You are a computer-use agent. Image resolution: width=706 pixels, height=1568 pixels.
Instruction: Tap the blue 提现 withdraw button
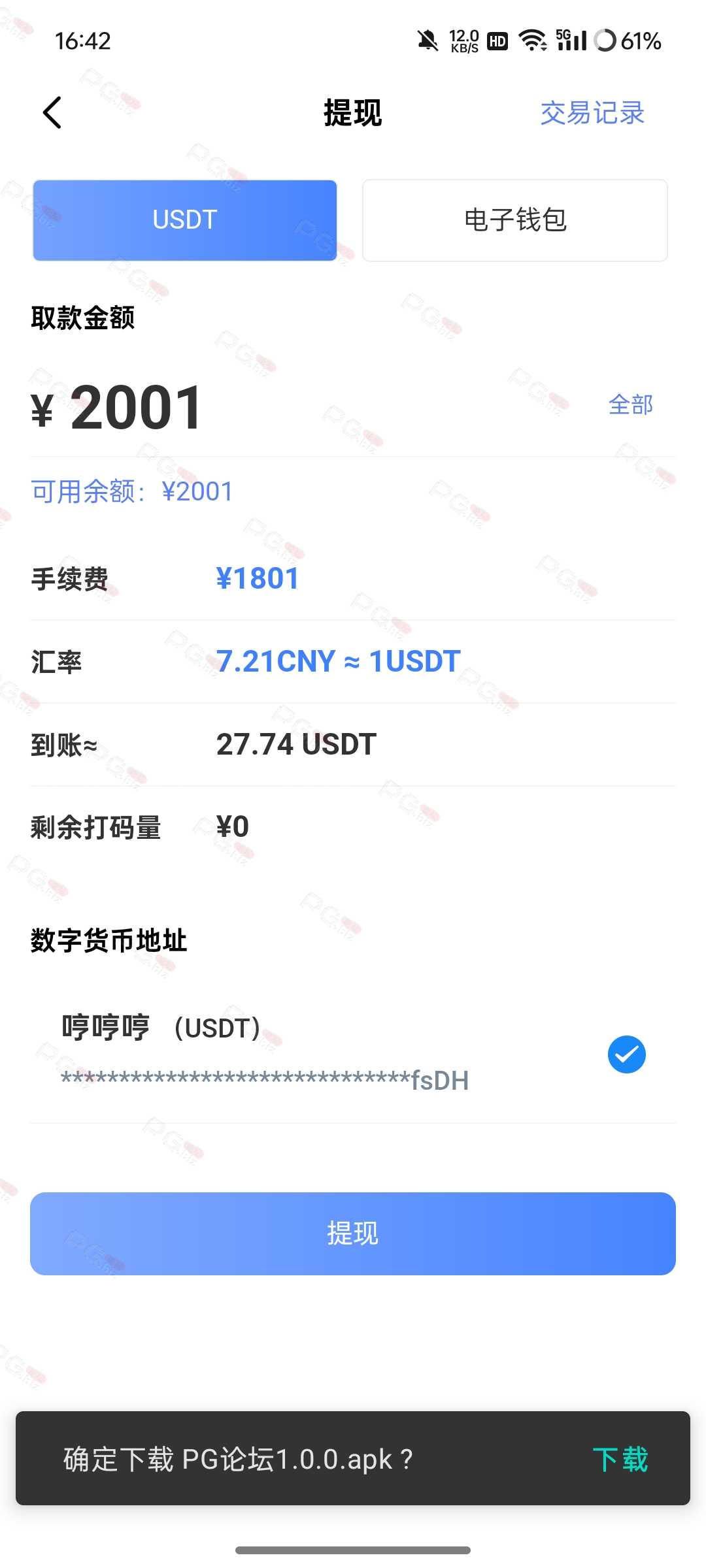(353, 1233)
